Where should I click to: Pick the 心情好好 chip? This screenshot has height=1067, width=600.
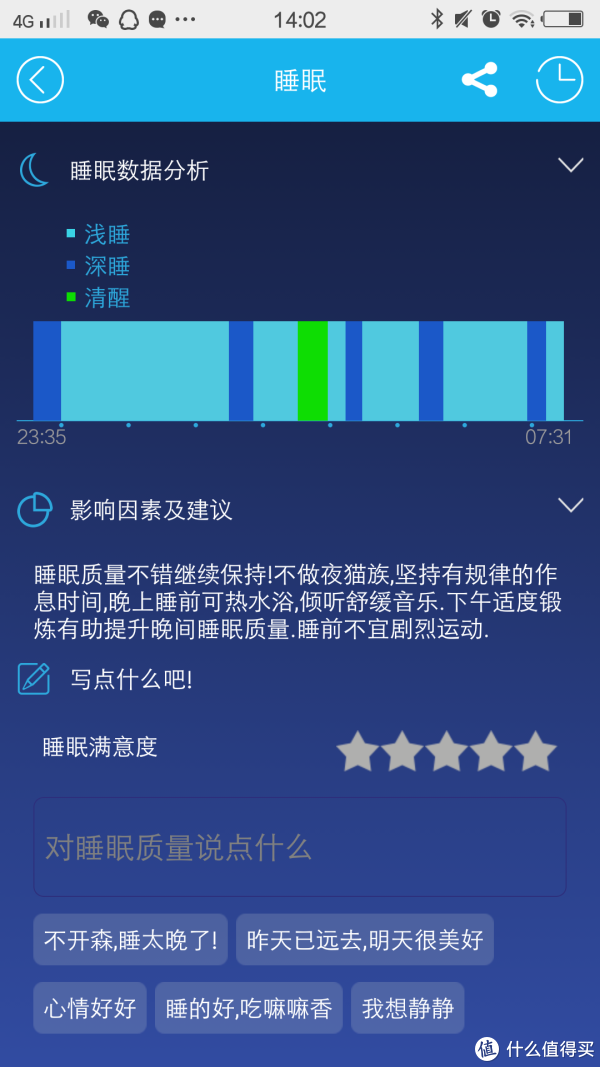pyautogui.click(x=90, y=1008)
